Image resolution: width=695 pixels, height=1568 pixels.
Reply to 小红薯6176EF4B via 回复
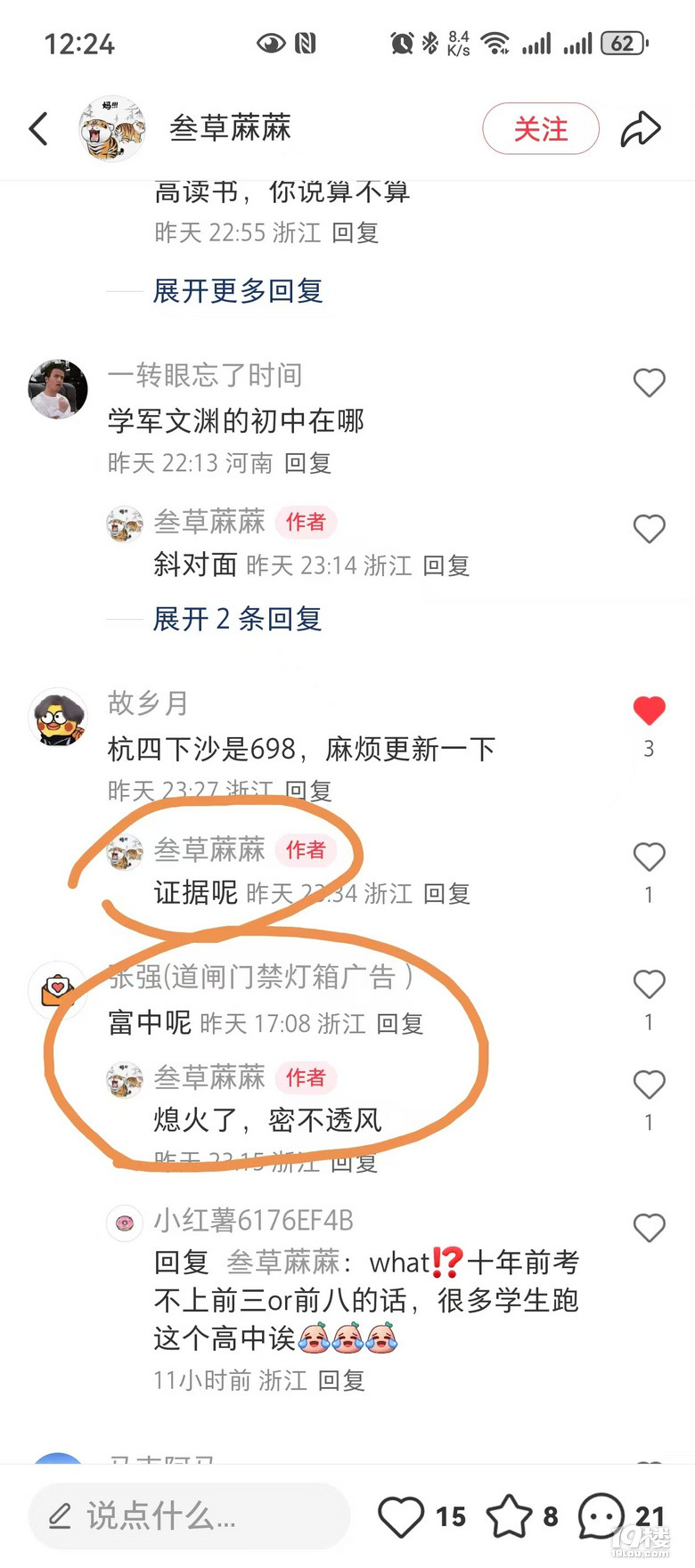[341, 1381]
